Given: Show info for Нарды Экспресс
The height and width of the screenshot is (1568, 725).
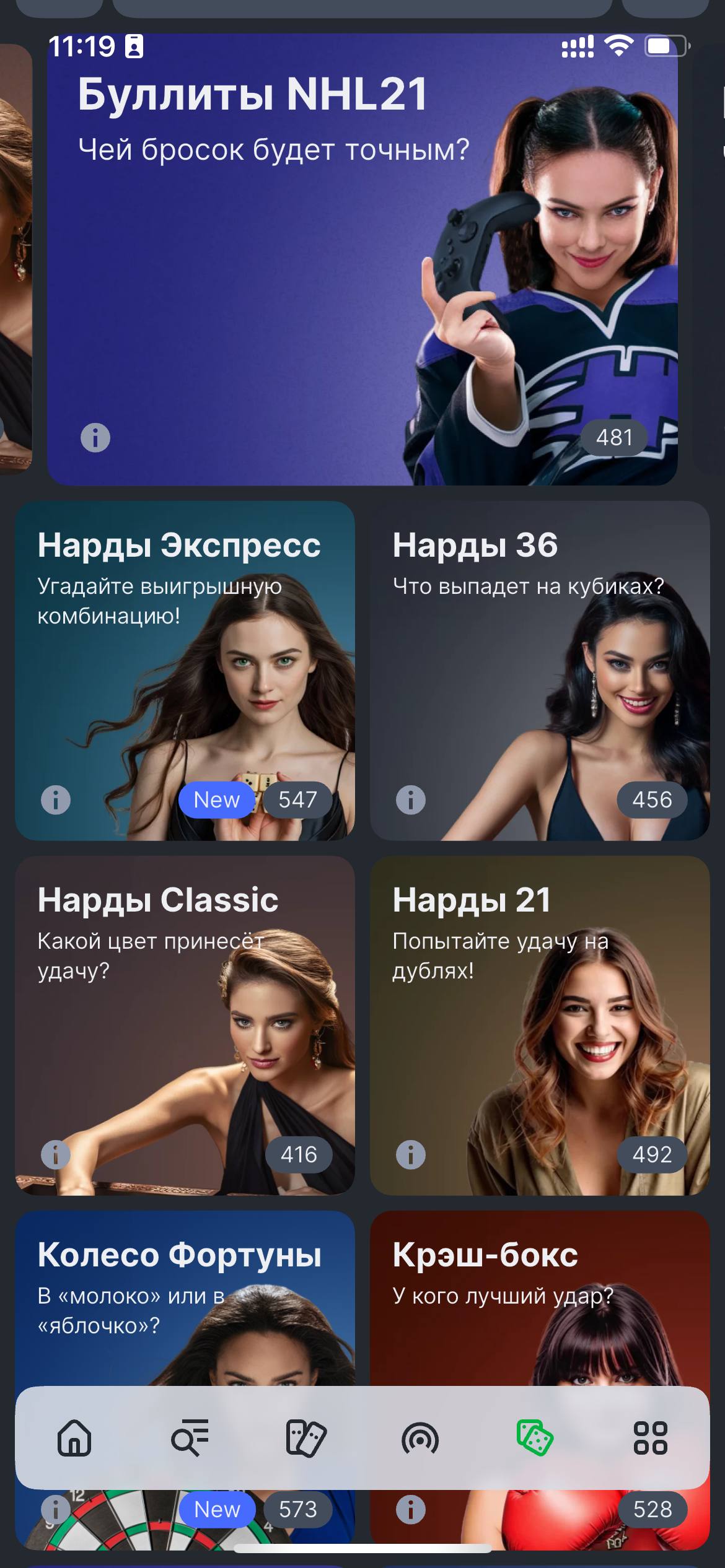Looking at the screenshot, I should point(56,799).
